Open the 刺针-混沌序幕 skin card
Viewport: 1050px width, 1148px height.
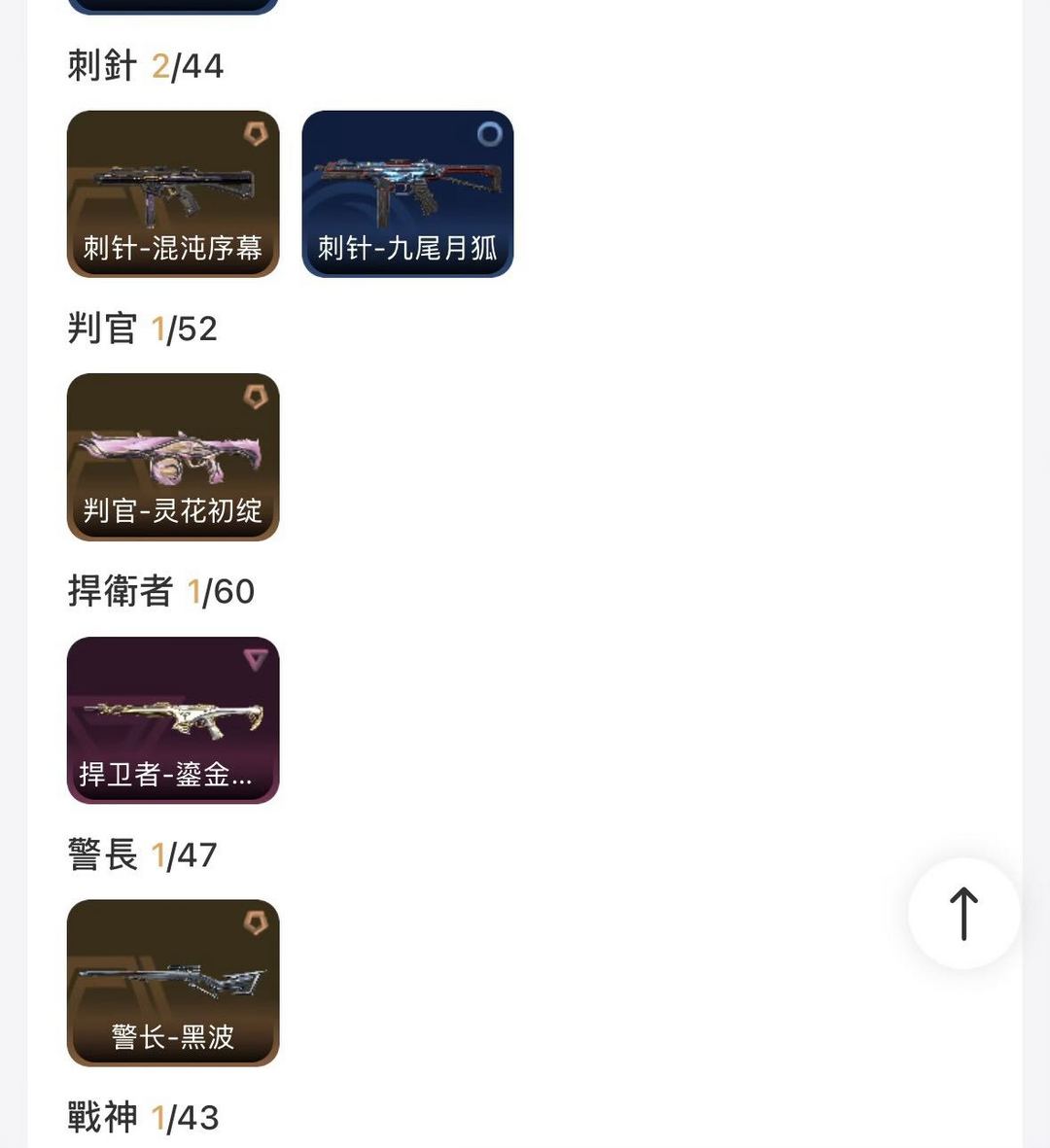173,194
